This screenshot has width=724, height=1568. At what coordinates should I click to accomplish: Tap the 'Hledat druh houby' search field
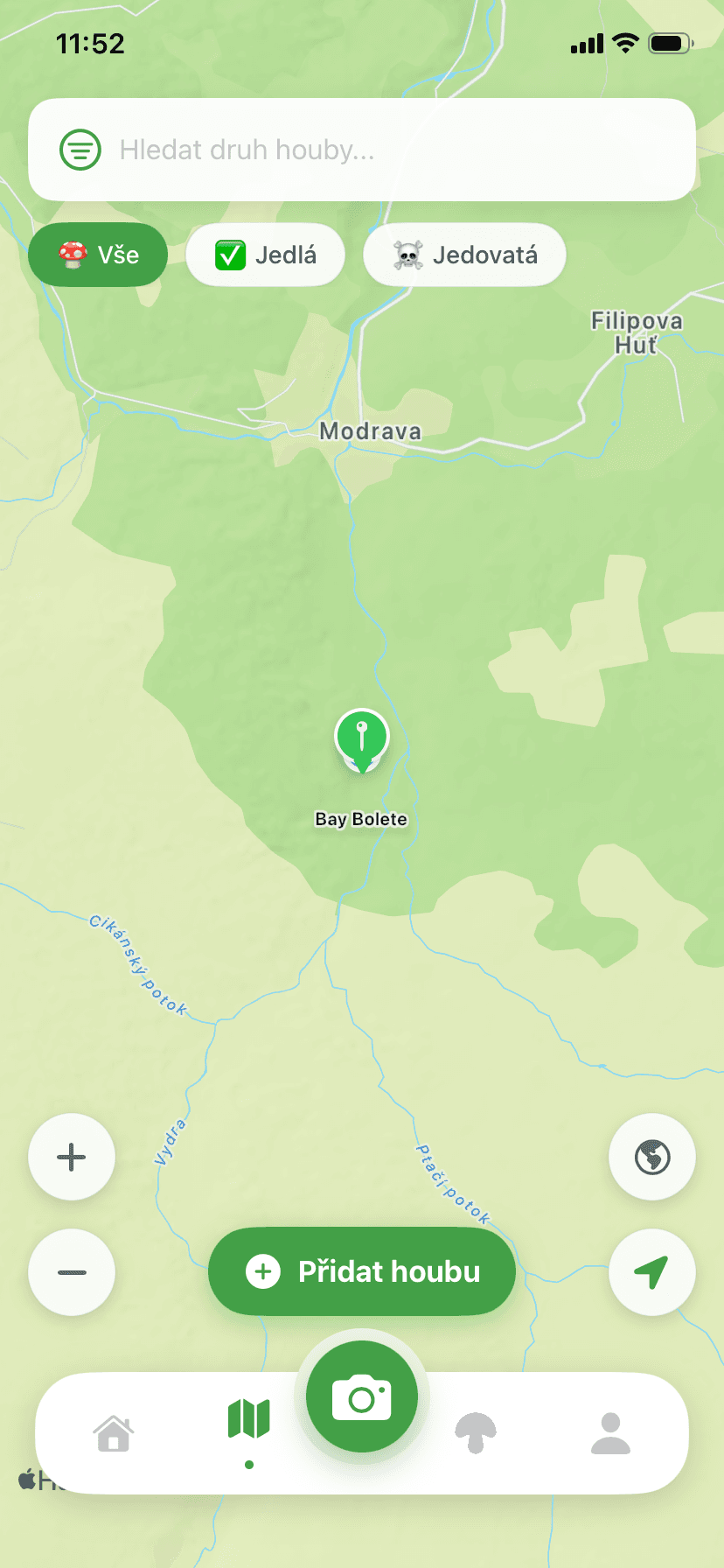click(x=362, y=150)
